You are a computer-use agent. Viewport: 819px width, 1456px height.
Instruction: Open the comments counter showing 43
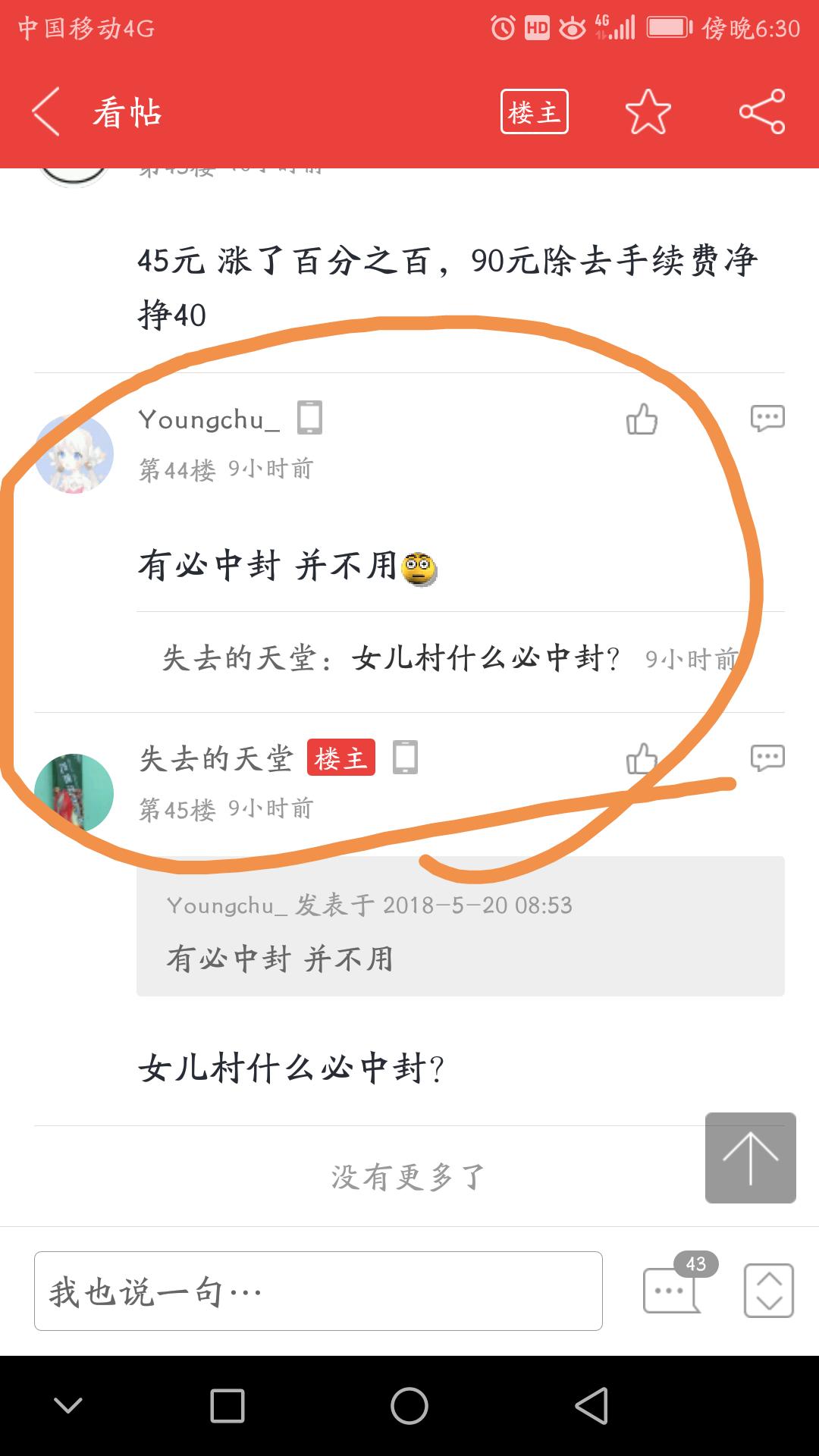672,1288
